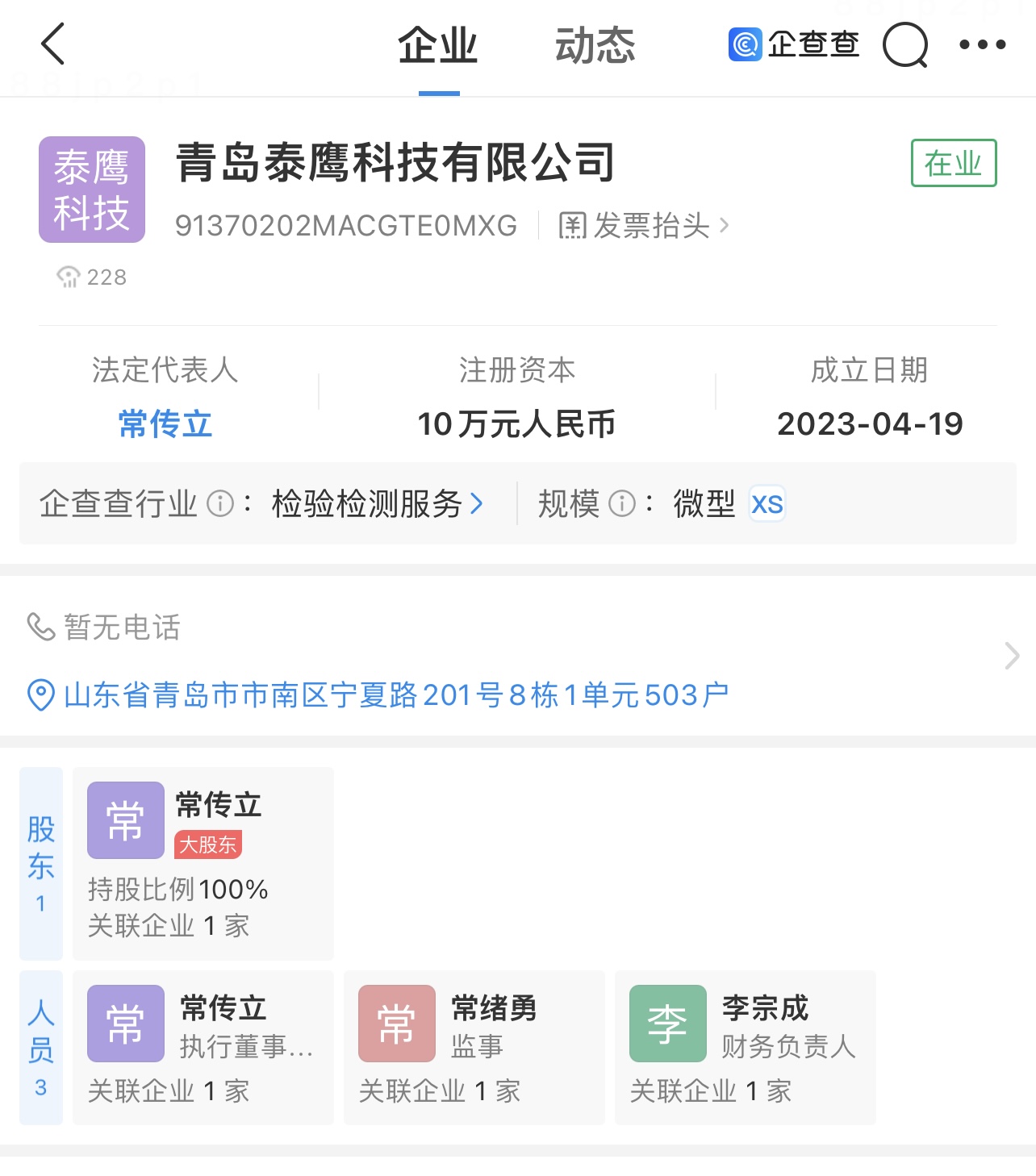Viewport: 1036px width, 1176px height.
Task: Open 检验检测服务 industry category
Action: coord(377,504)
